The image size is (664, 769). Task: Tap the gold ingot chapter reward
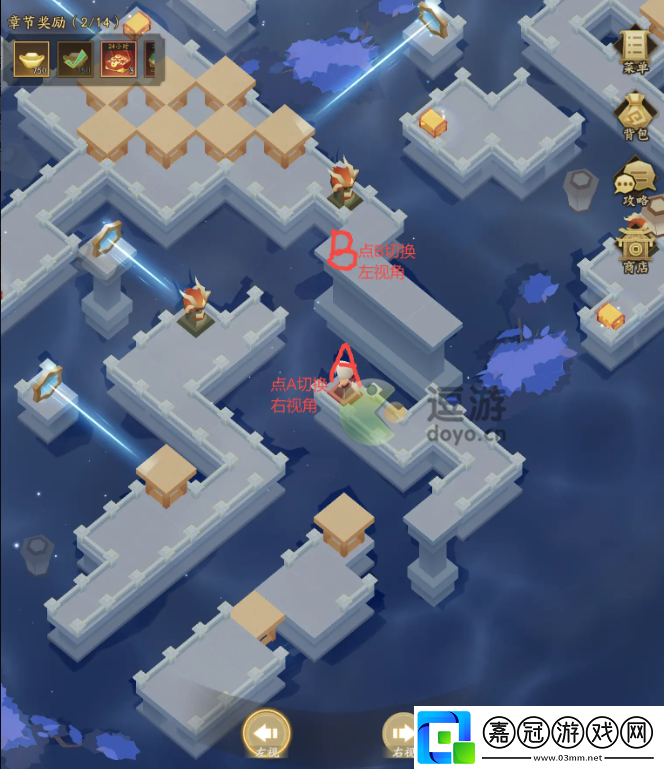(32, 59)
